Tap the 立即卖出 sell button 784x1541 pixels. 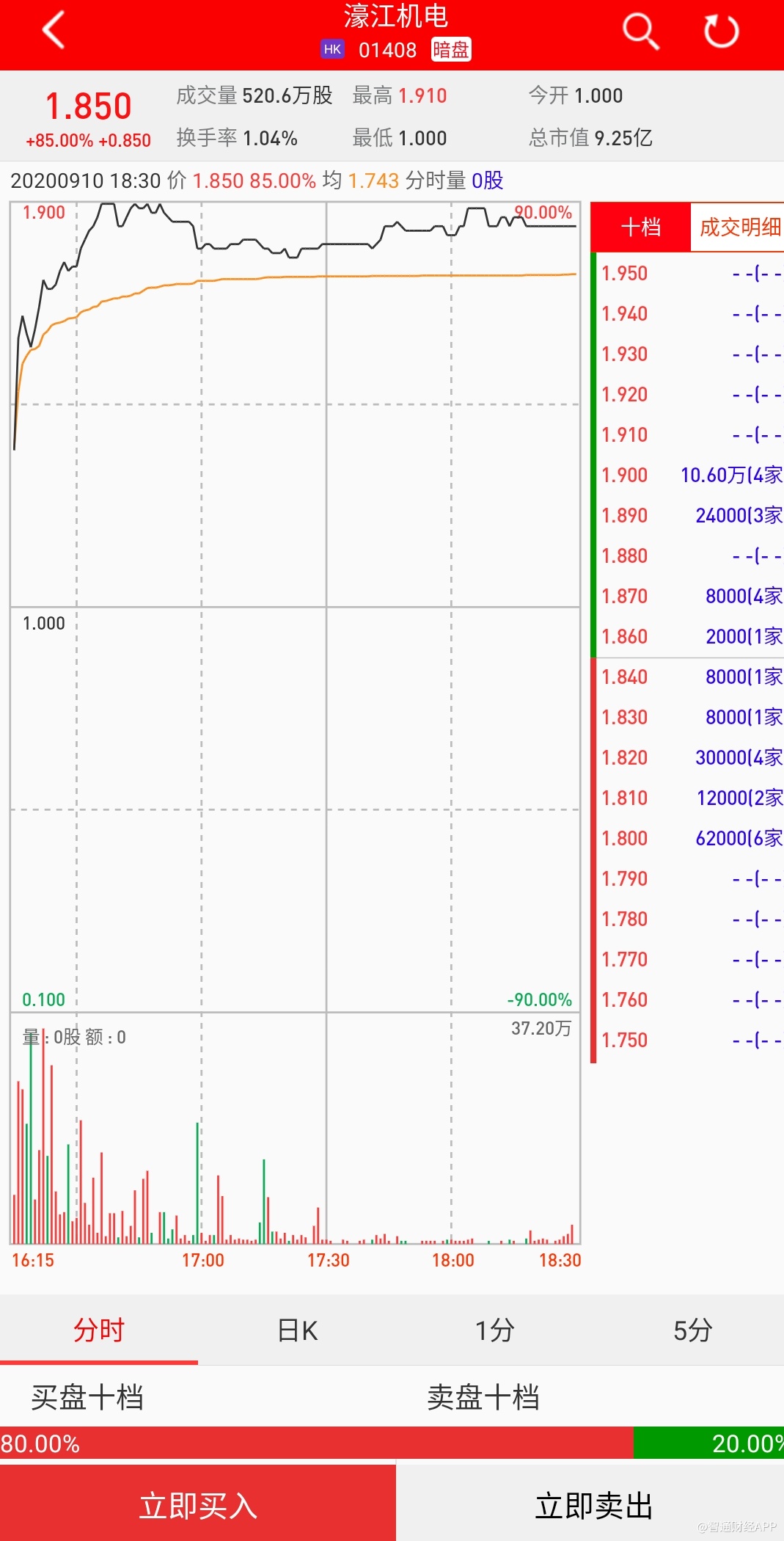[x=593, y=1506]
